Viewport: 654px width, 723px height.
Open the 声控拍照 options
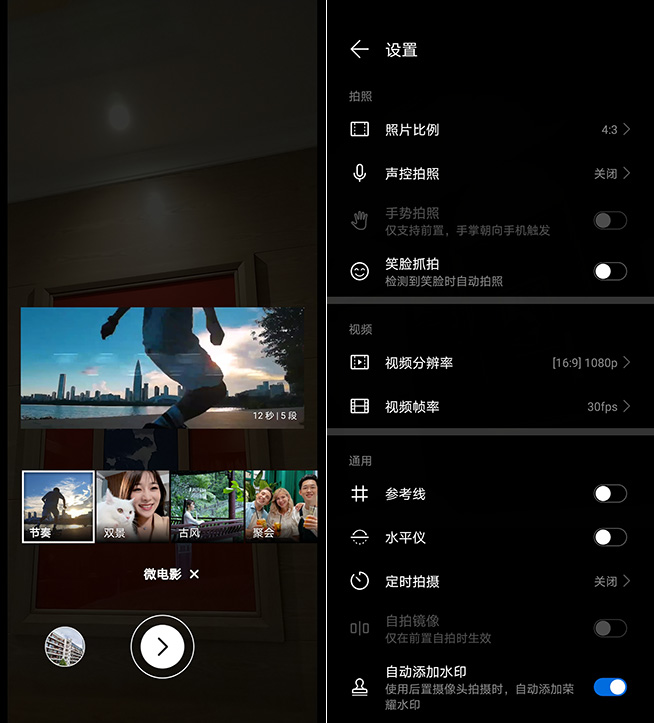tap(490, 173)
